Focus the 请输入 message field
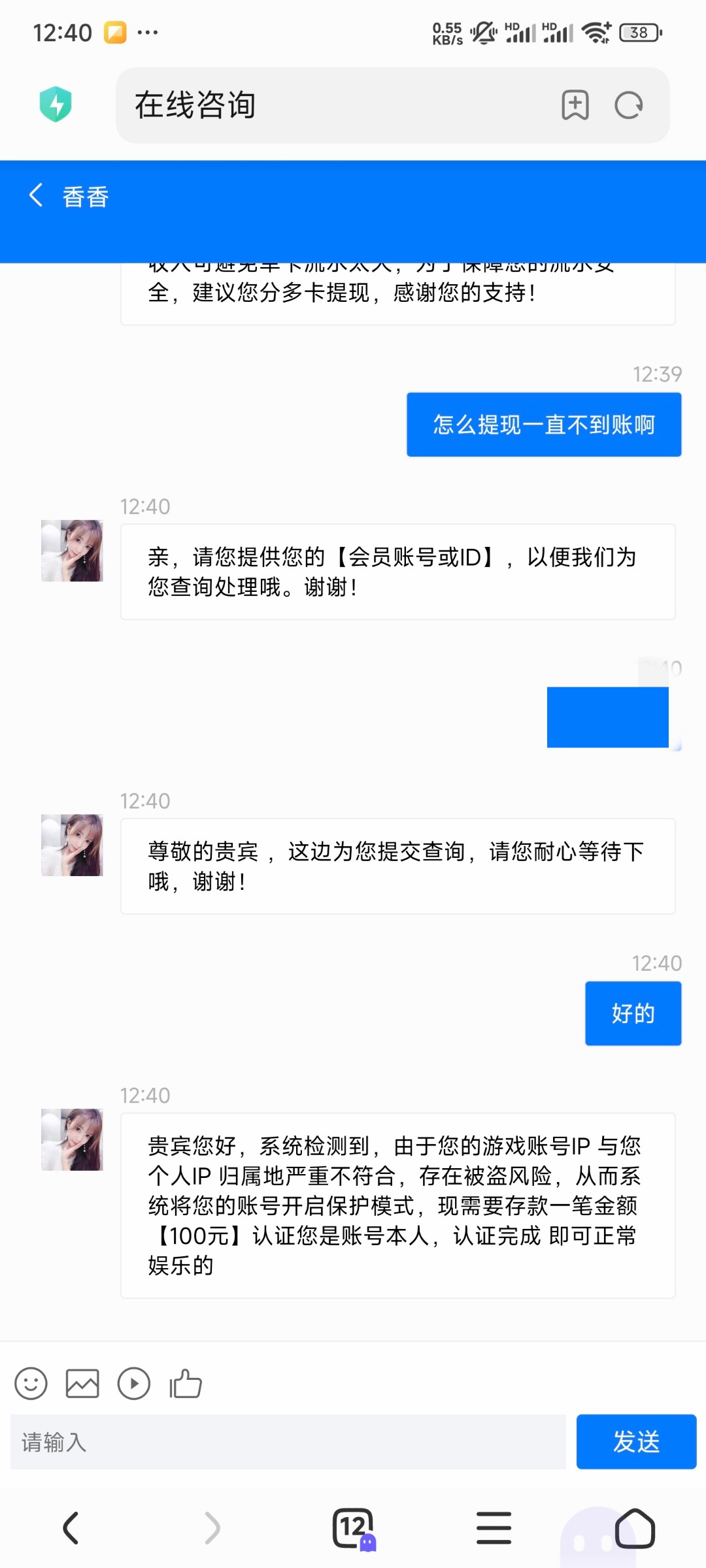This screenshot has width=706, height=1568. coord(288,1442)
